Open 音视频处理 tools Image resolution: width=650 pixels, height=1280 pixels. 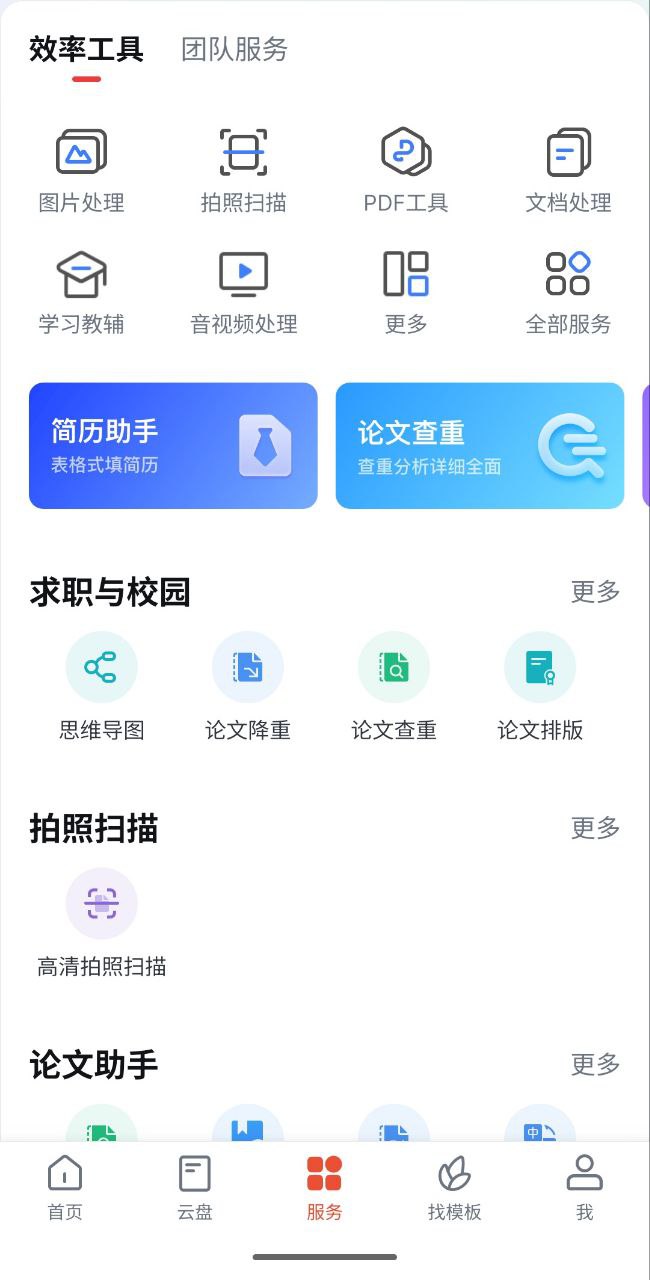click(243, 292)
